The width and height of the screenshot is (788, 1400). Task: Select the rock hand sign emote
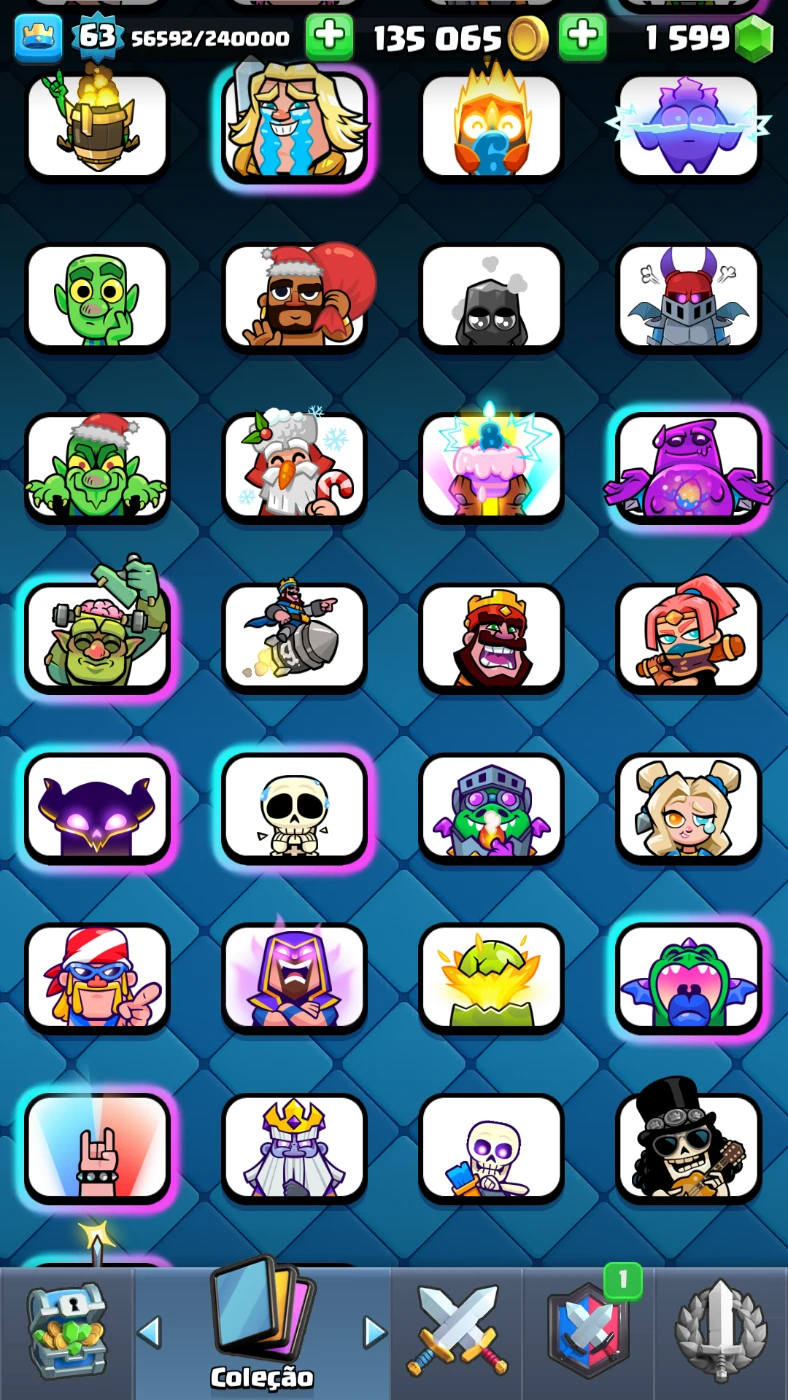click(x=97, y=1147)
